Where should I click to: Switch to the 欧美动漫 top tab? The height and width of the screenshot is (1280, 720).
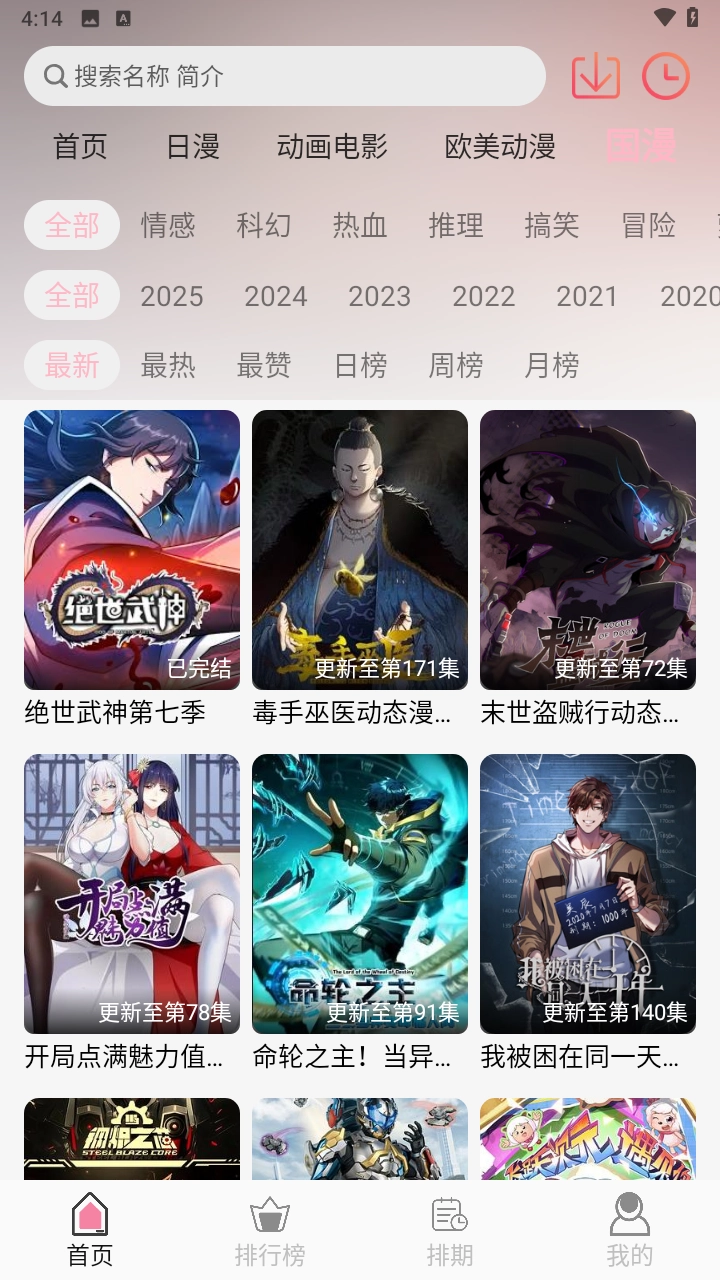pyautogui.click(x=500, y=147)
